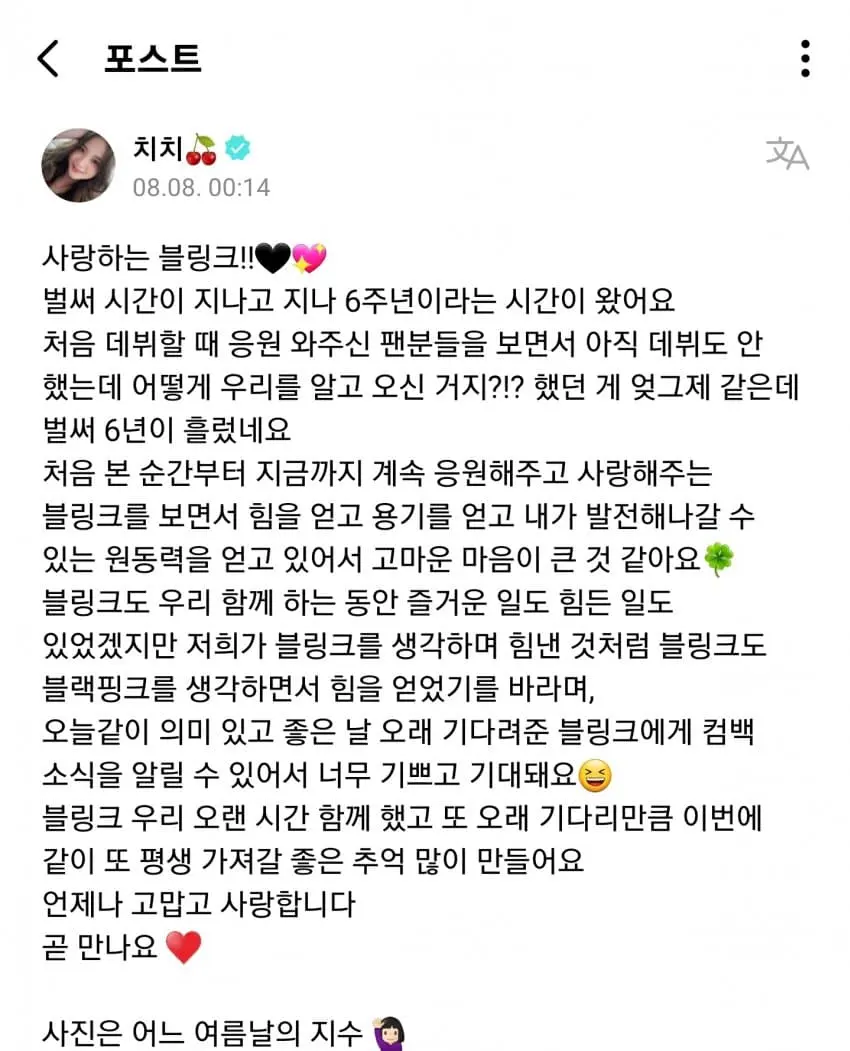The image size is (850, 1051).
Task: Translate this post with the translate icon
Action: click(x=787, y=155)
